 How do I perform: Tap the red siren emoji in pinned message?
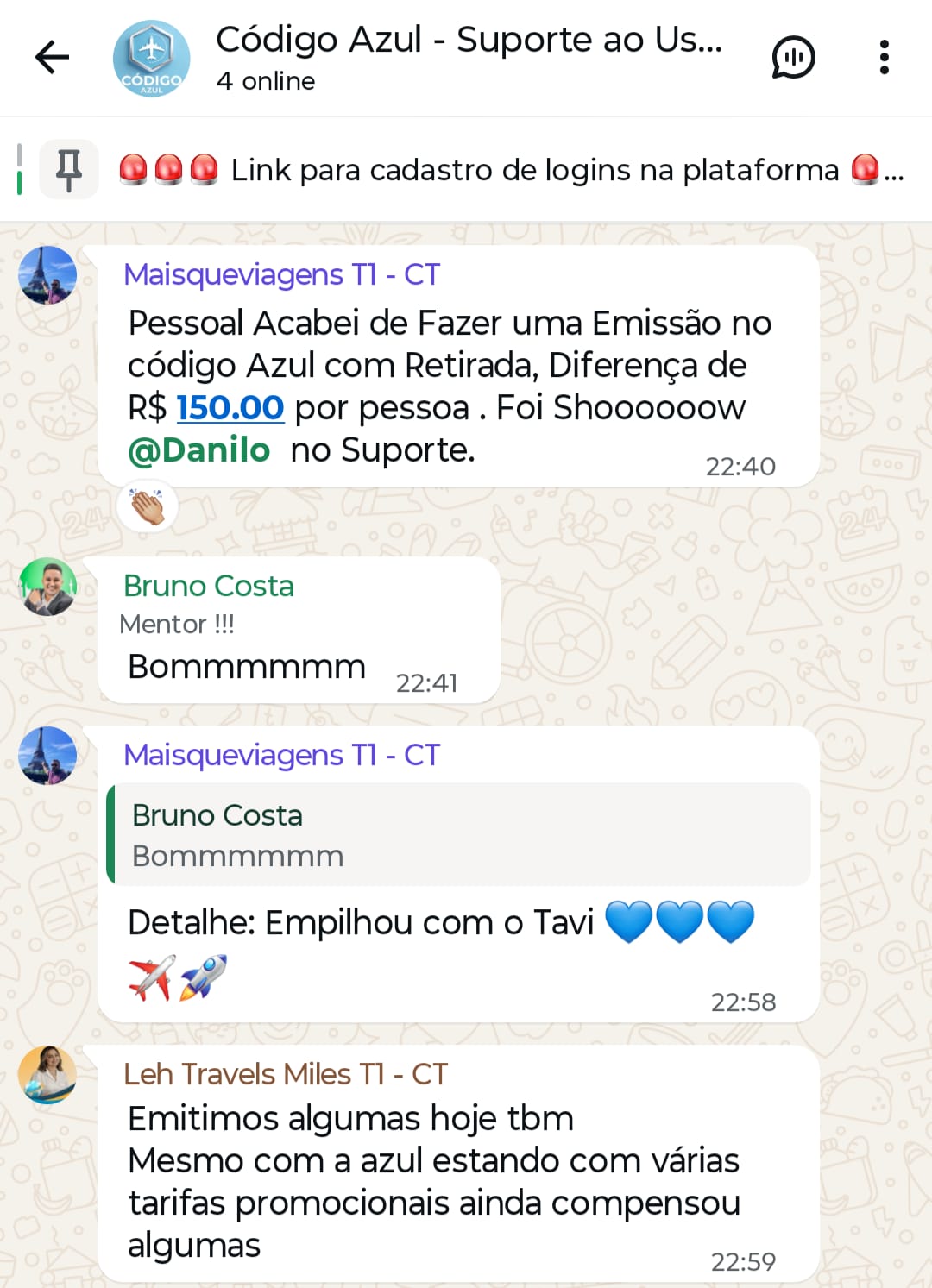[132, 170]
